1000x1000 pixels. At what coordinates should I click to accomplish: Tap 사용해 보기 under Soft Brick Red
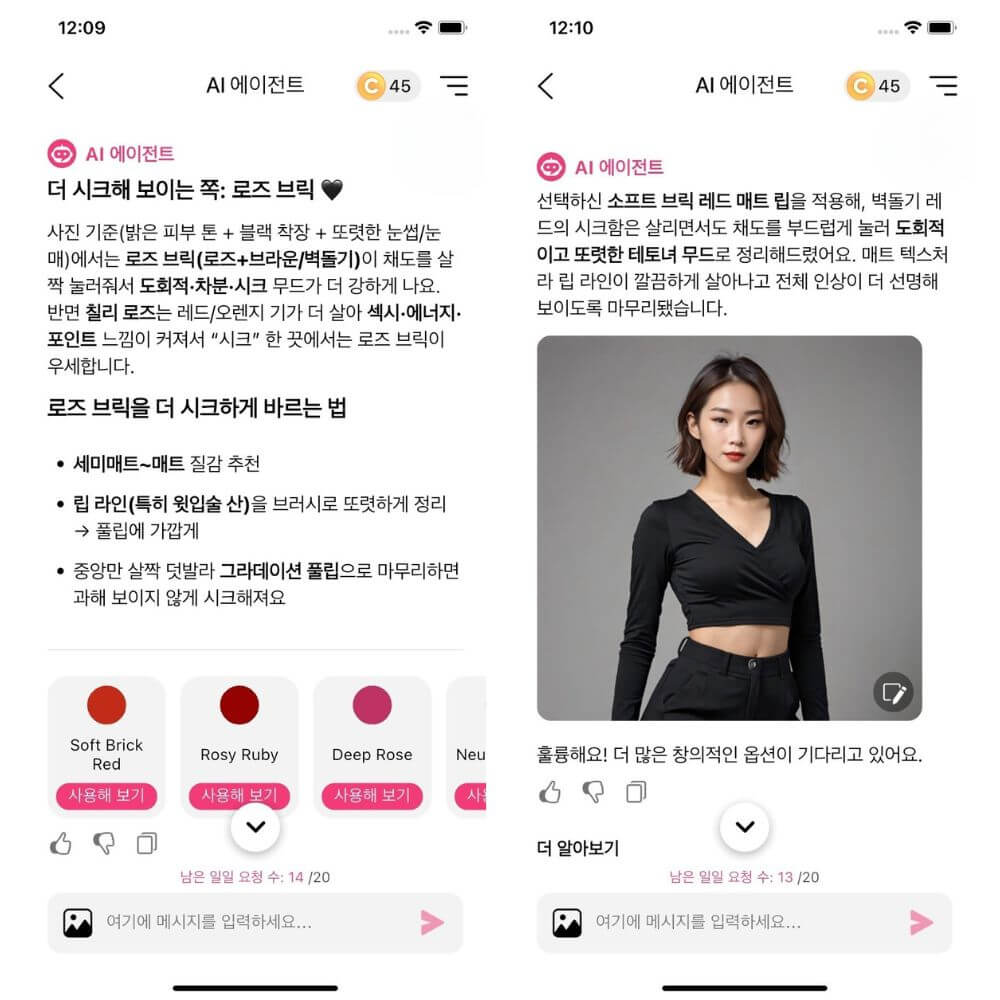pos(106,796)
